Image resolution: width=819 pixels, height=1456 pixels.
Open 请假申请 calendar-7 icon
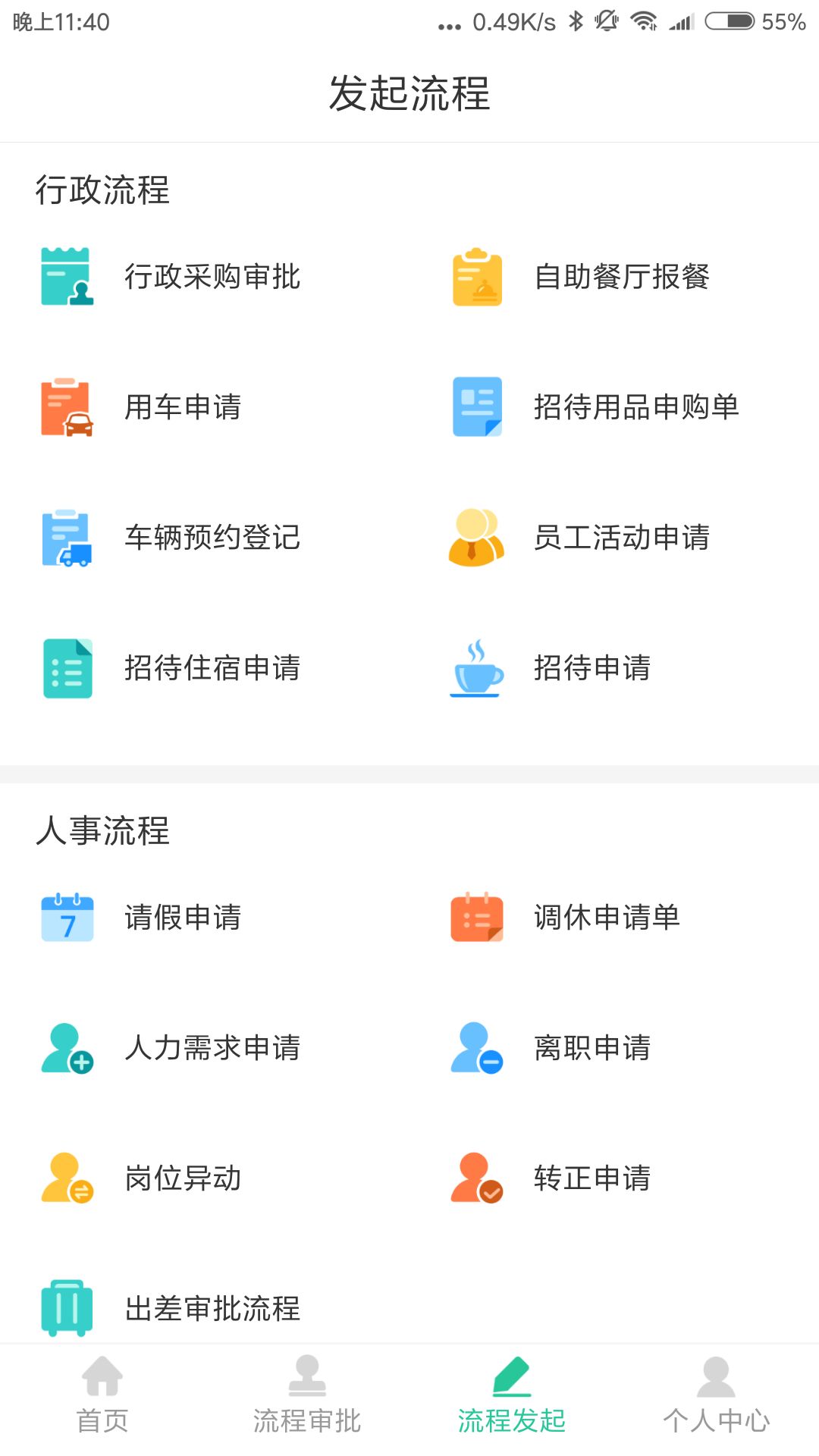click(67, 918)
